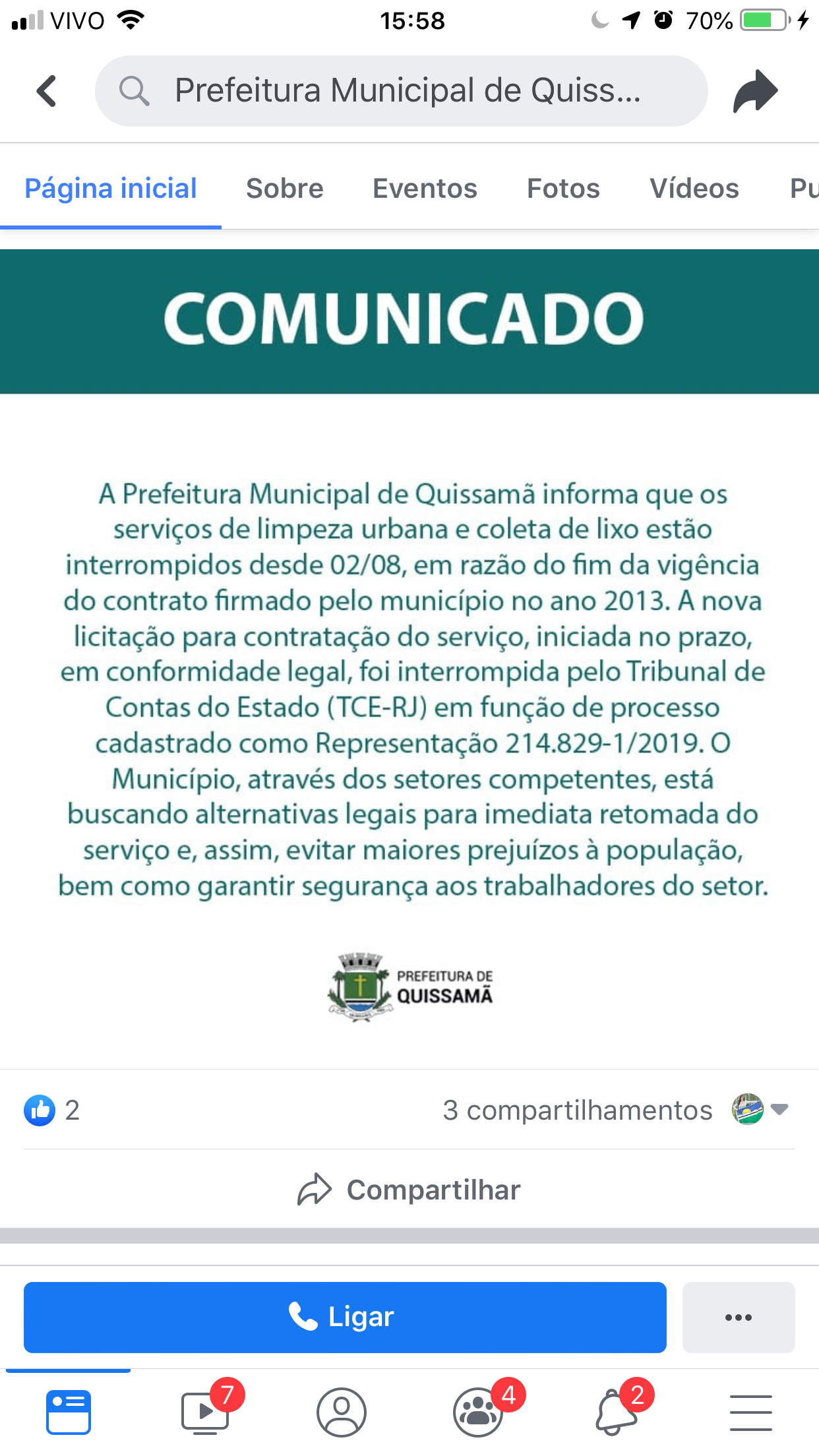
Task: View the 3 compartilhamentos
Action: tap(578, 1110)
